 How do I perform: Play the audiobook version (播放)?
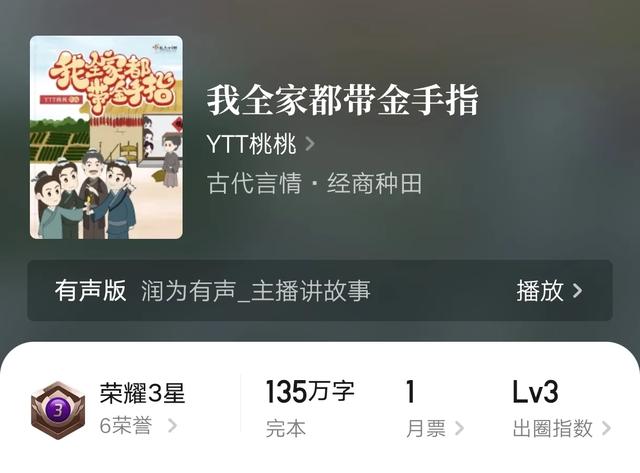pyautogui.click(x=548, y=291)
